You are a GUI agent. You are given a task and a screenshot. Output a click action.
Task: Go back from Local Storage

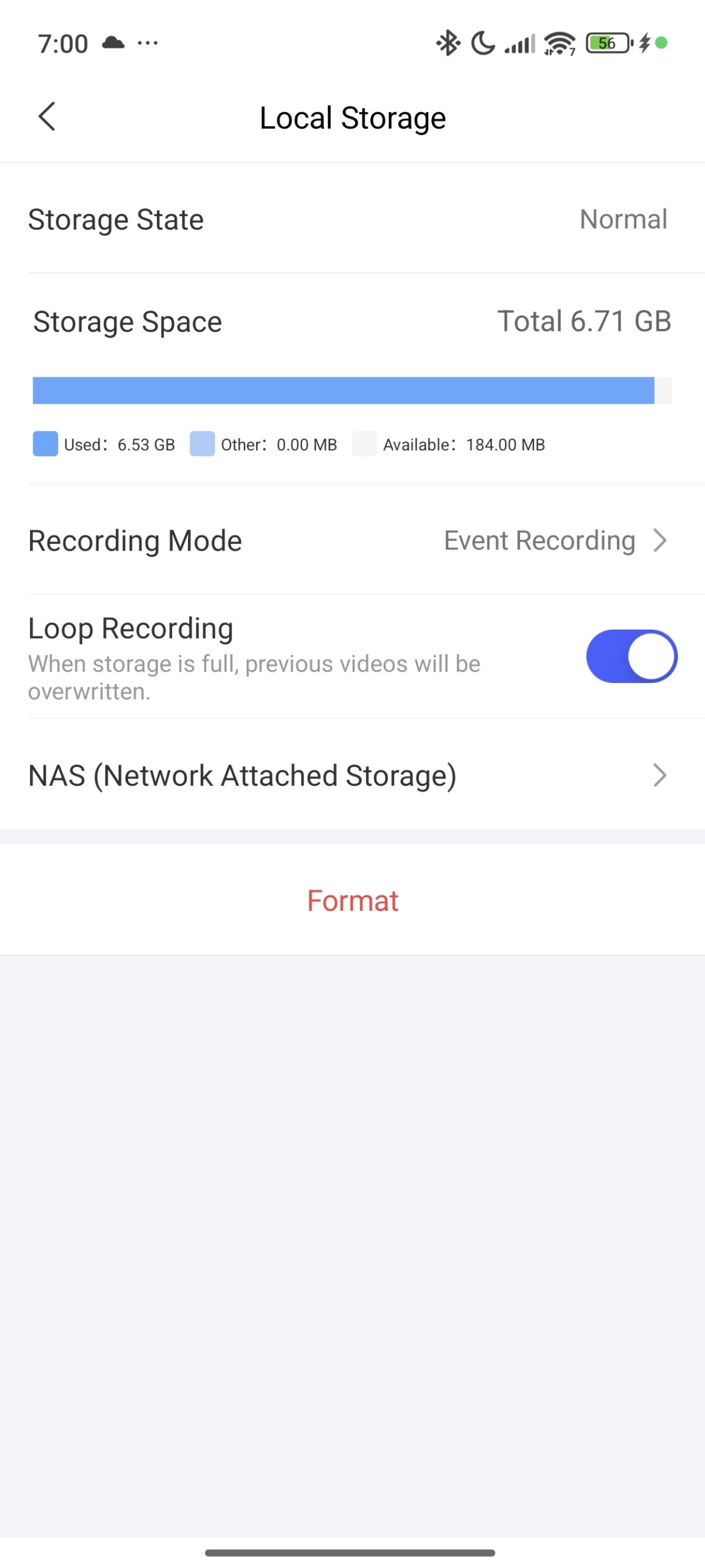47,116
